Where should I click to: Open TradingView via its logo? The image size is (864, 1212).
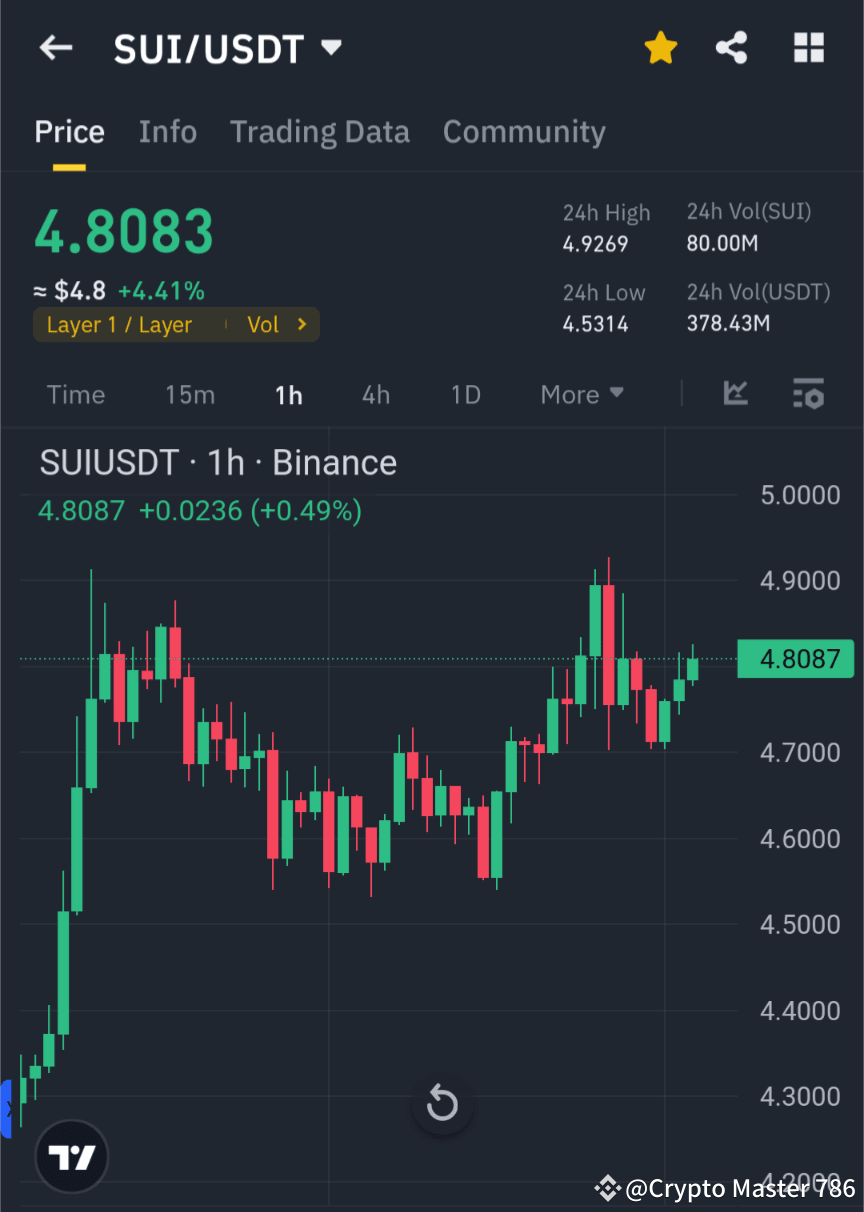[x=71, y=1156]
